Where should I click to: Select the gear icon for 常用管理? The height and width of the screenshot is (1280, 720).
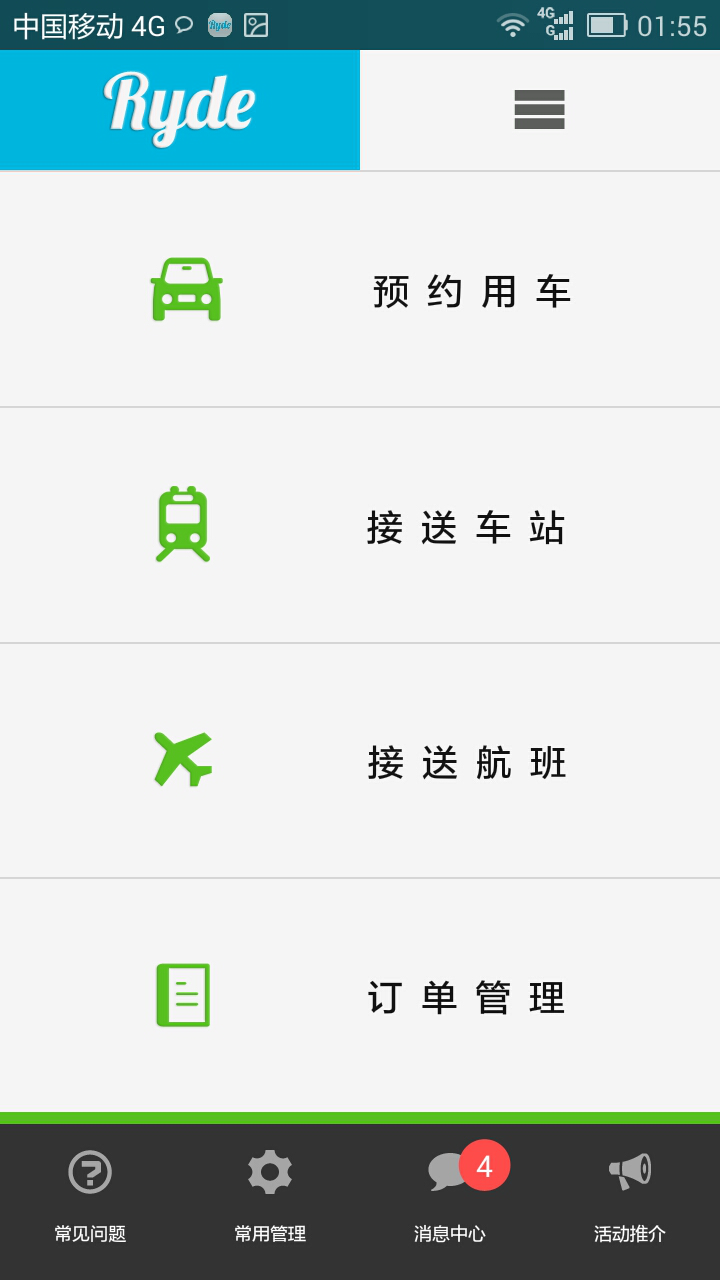pos(268,1170)
